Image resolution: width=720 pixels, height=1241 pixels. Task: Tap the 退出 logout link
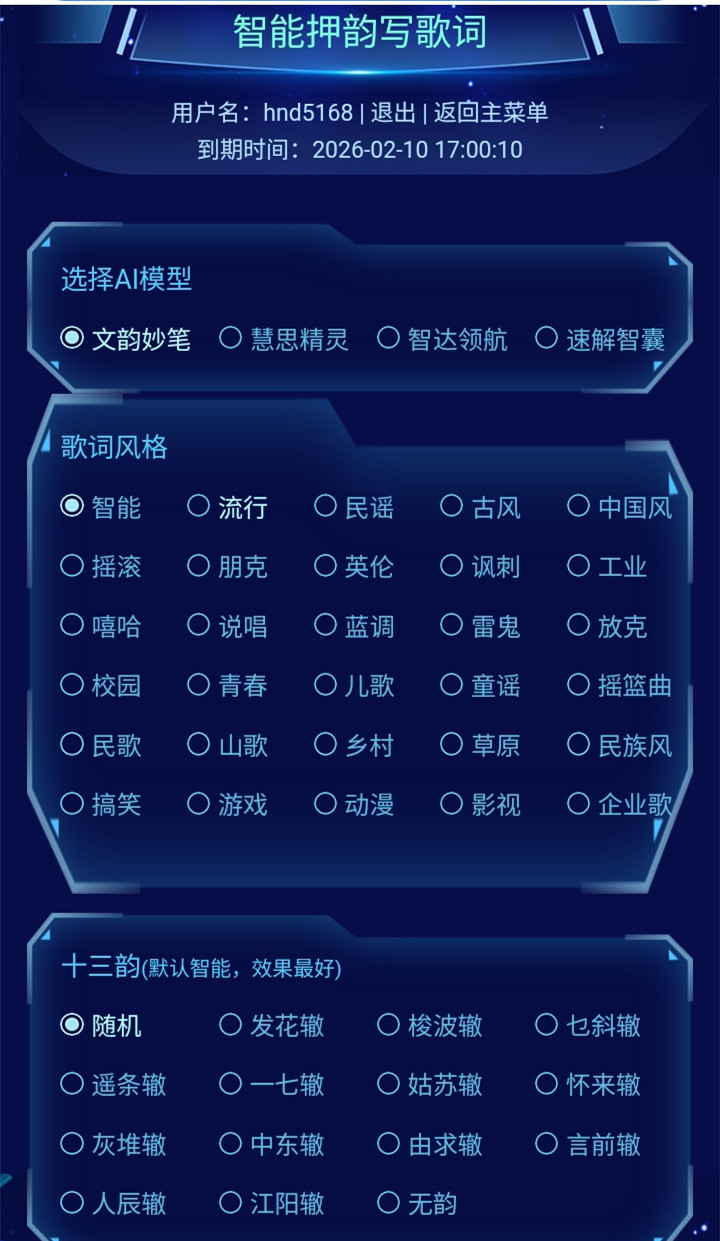coord(393,113)
